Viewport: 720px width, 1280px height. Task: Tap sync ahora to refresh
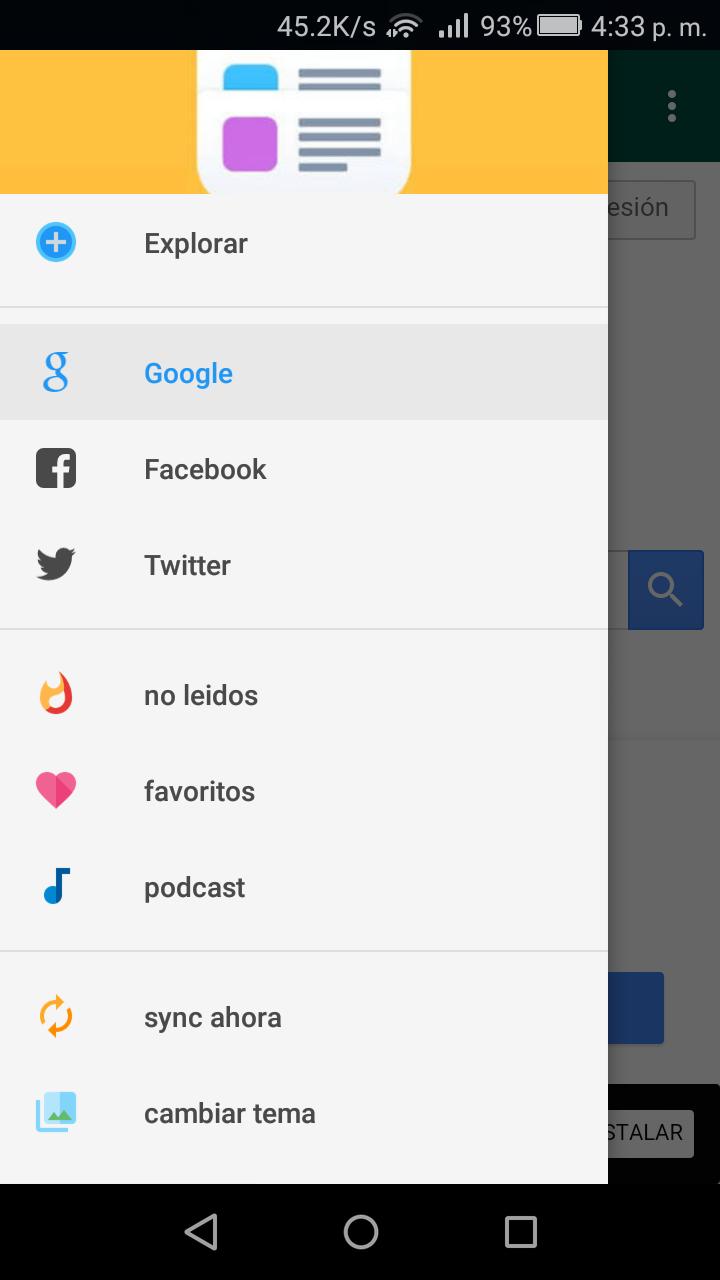tap(212, 1017)
